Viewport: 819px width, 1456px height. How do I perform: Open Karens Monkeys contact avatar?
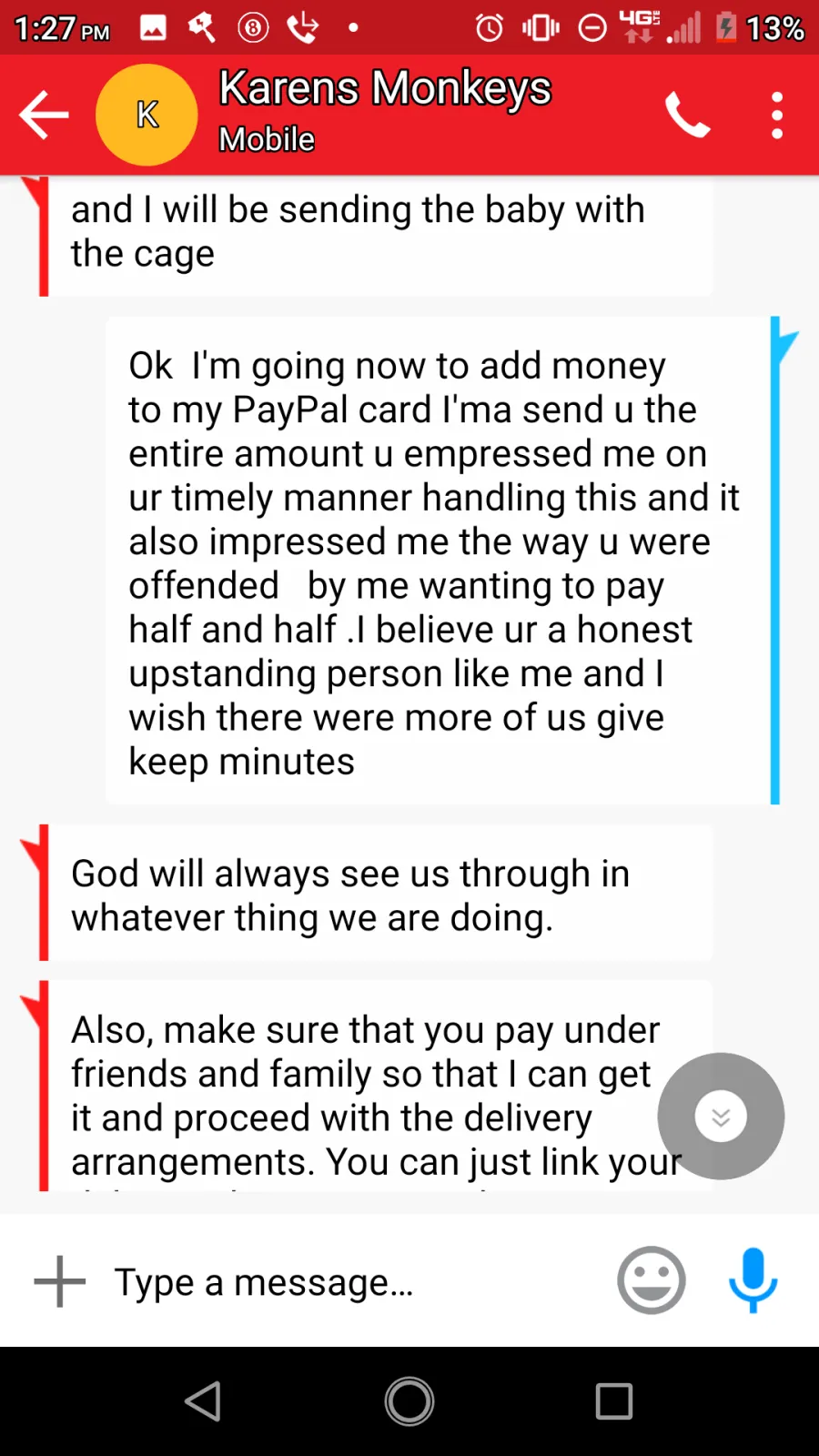pyautogui.click(x=147, y=115)
